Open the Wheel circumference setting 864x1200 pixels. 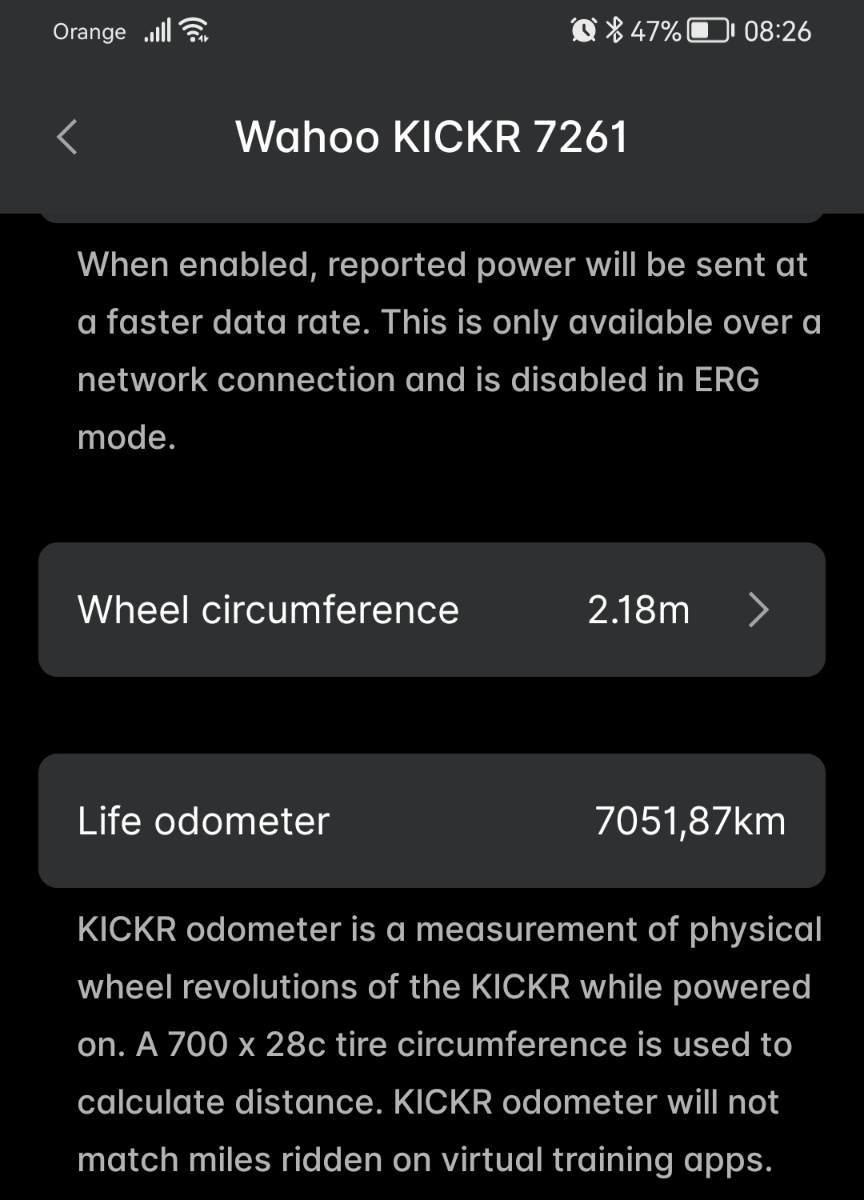click(x=431, y=610)
